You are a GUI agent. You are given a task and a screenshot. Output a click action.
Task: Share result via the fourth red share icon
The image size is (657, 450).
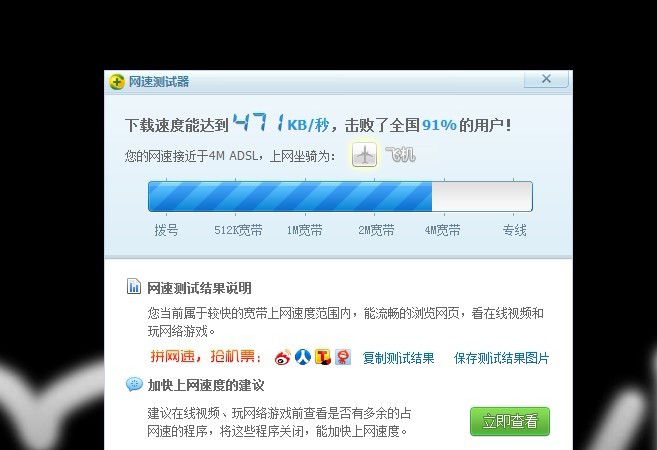(343, 357)
